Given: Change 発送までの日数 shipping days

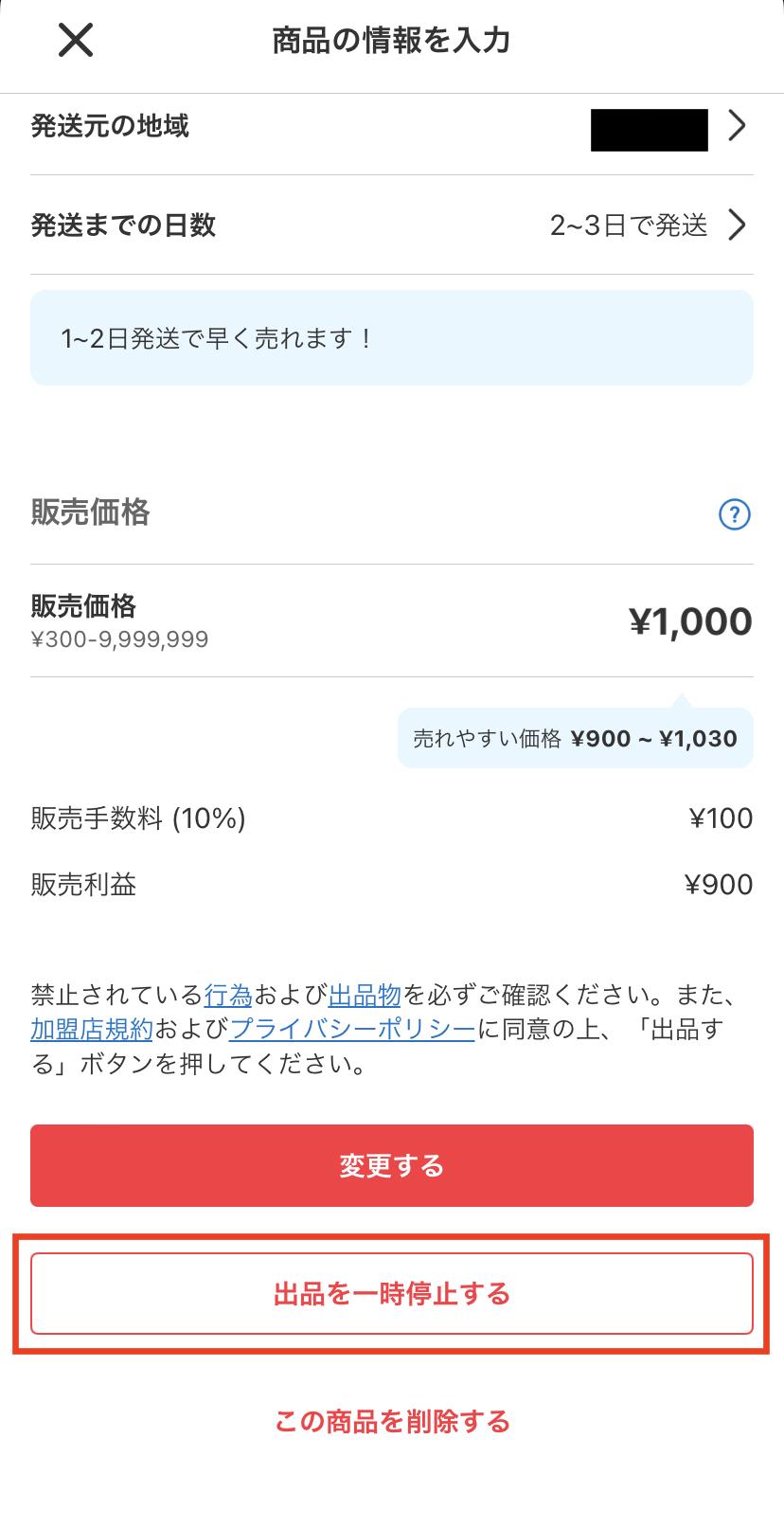Looking at the screenshot, I should coord(392,225).
